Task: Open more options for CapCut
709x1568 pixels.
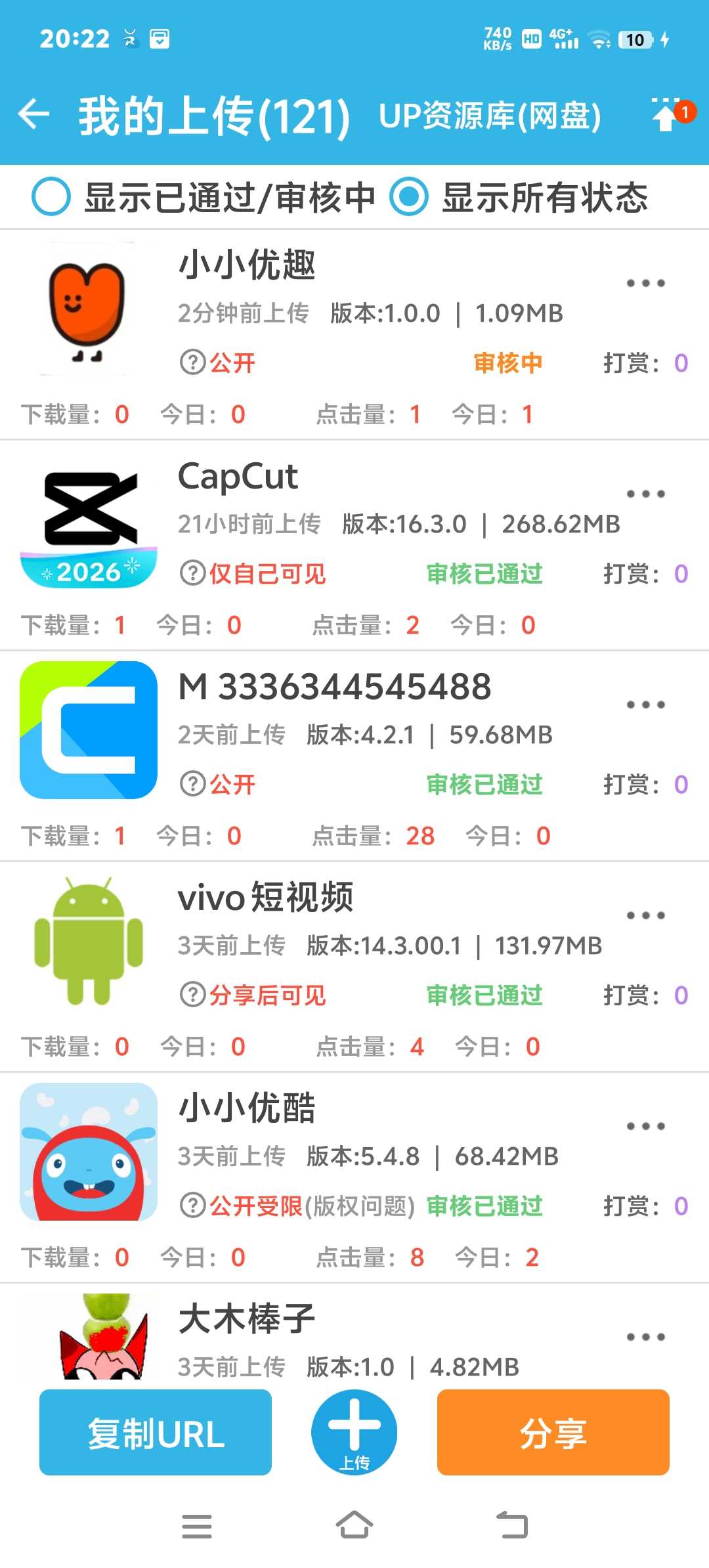Action: click(645, 494)
